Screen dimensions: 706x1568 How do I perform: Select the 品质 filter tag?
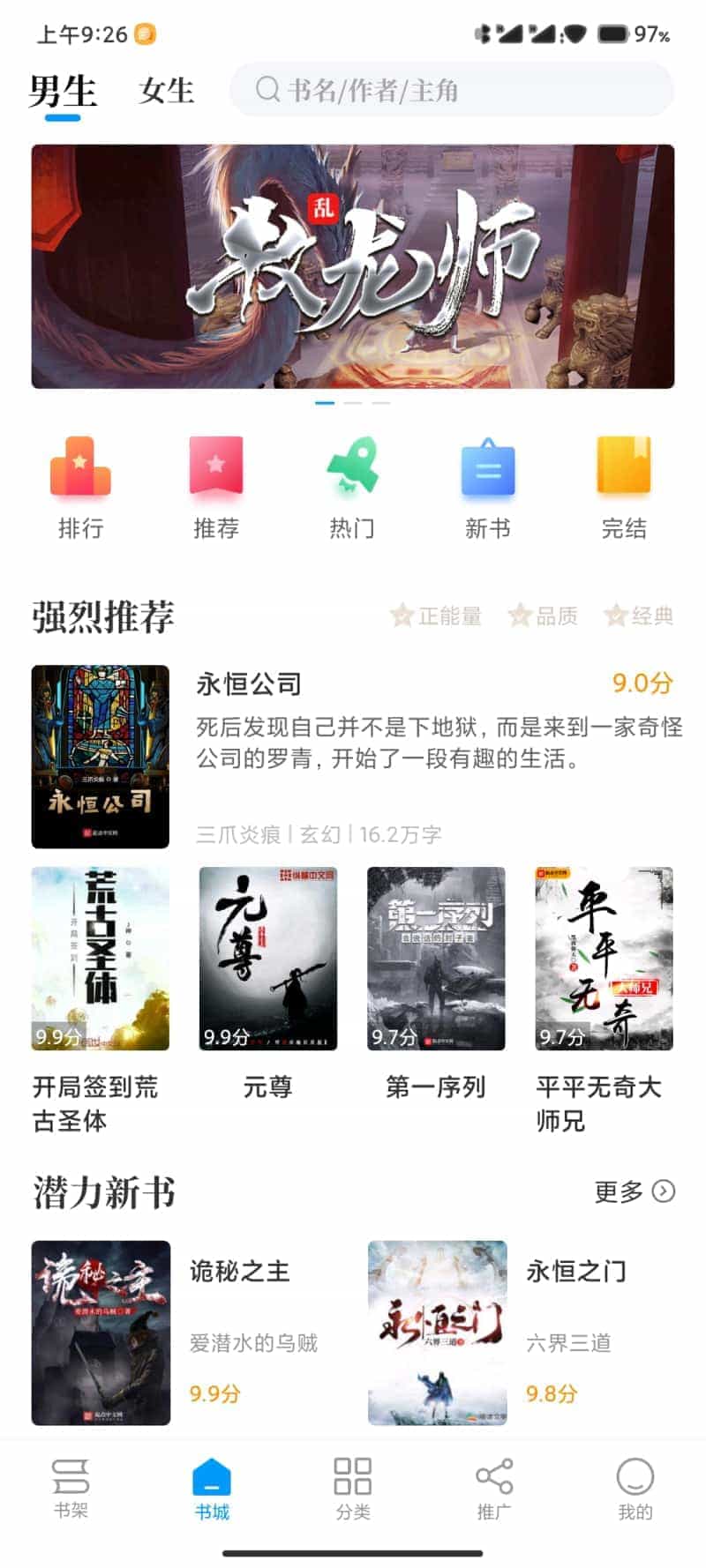click(x=544, y=616)
